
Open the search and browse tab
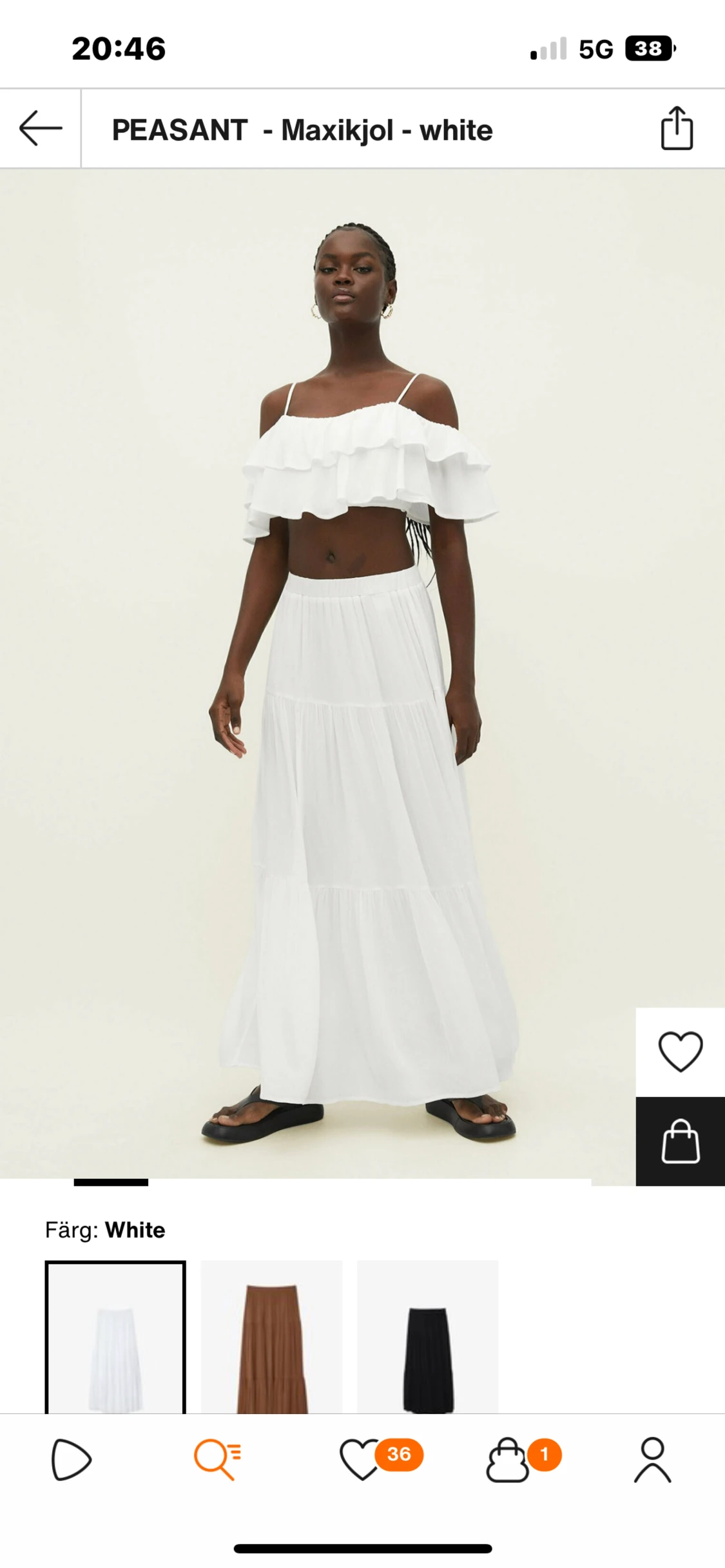pos(217,1459)
